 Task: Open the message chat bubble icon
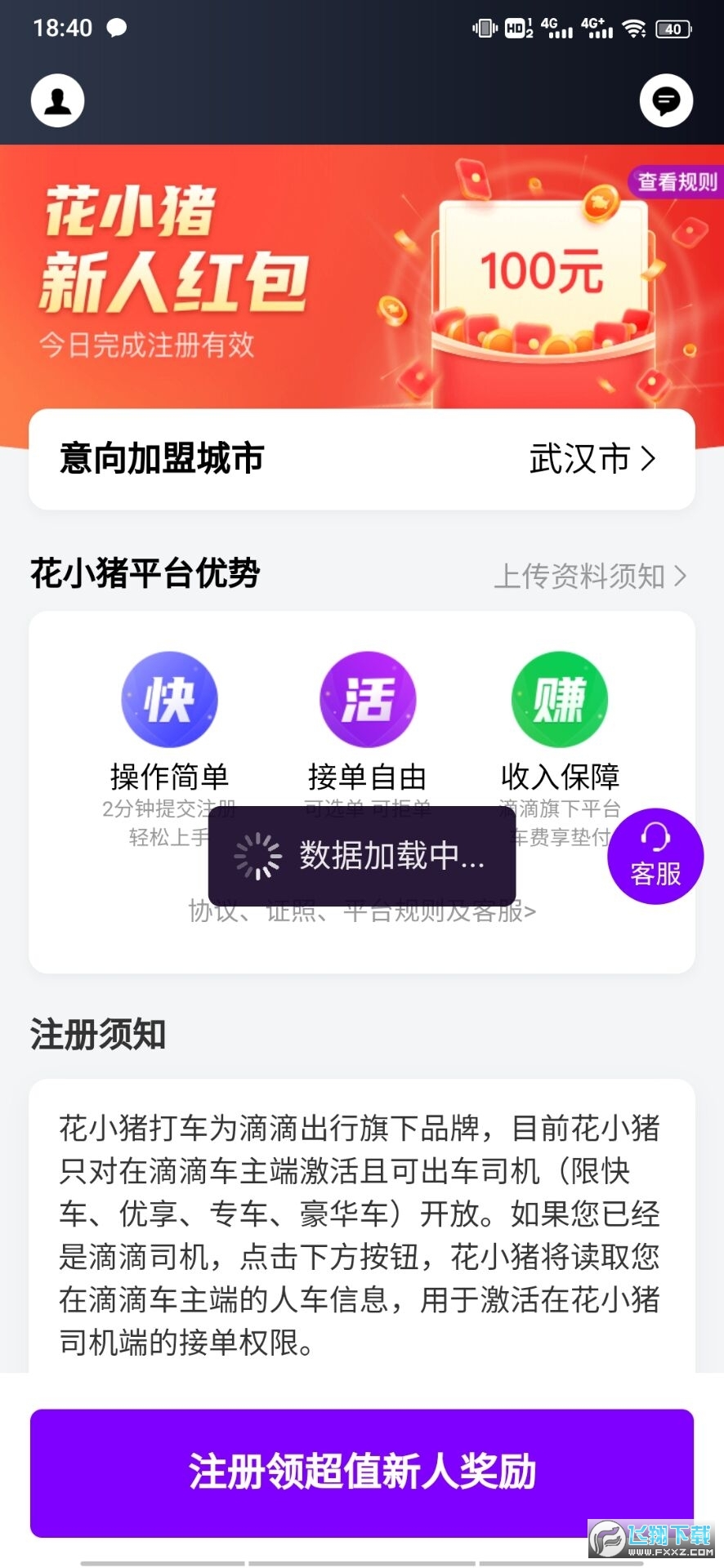point(667,100)
